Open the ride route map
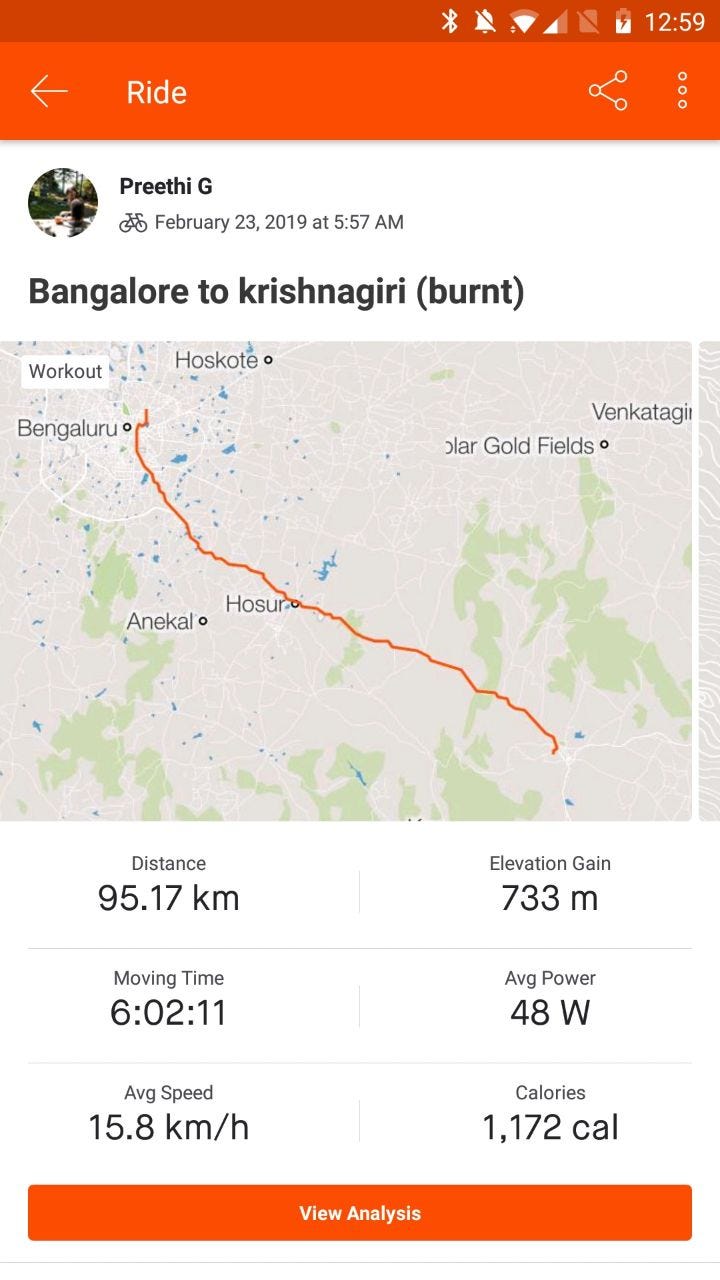The image size is (720, 1280). 346,580
